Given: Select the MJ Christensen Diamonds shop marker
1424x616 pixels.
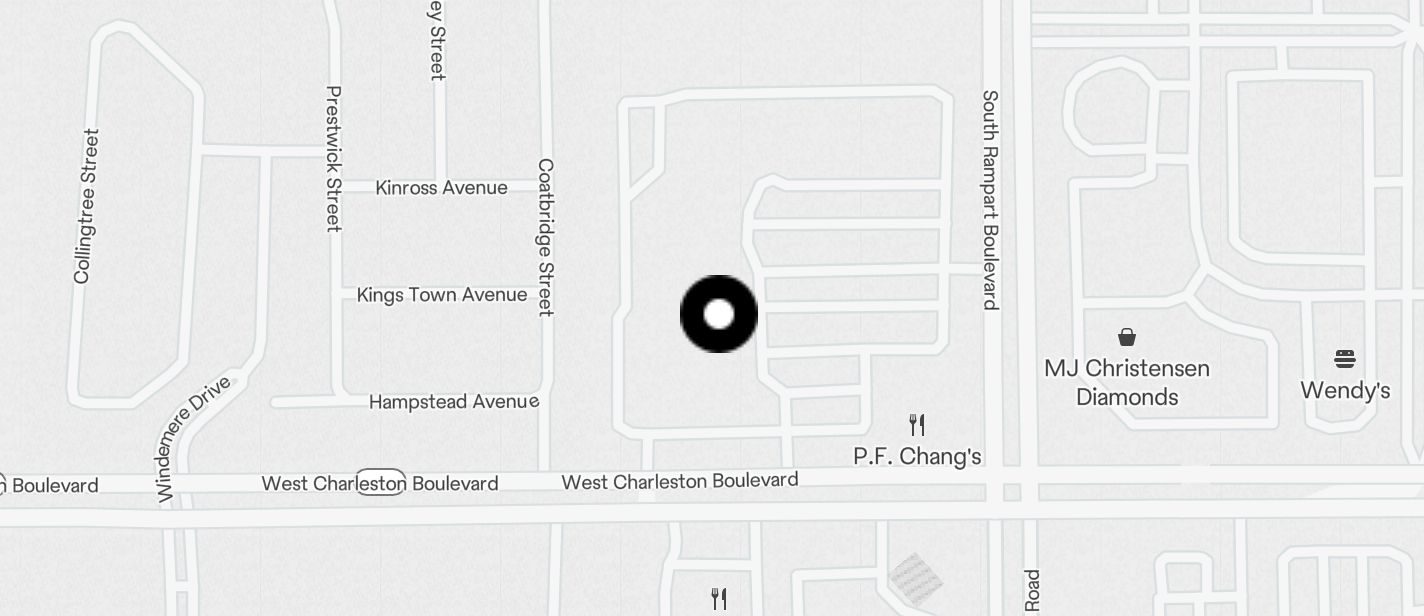Looking at the screenshot, I should pyautogui.click(x=1127, y=337).
